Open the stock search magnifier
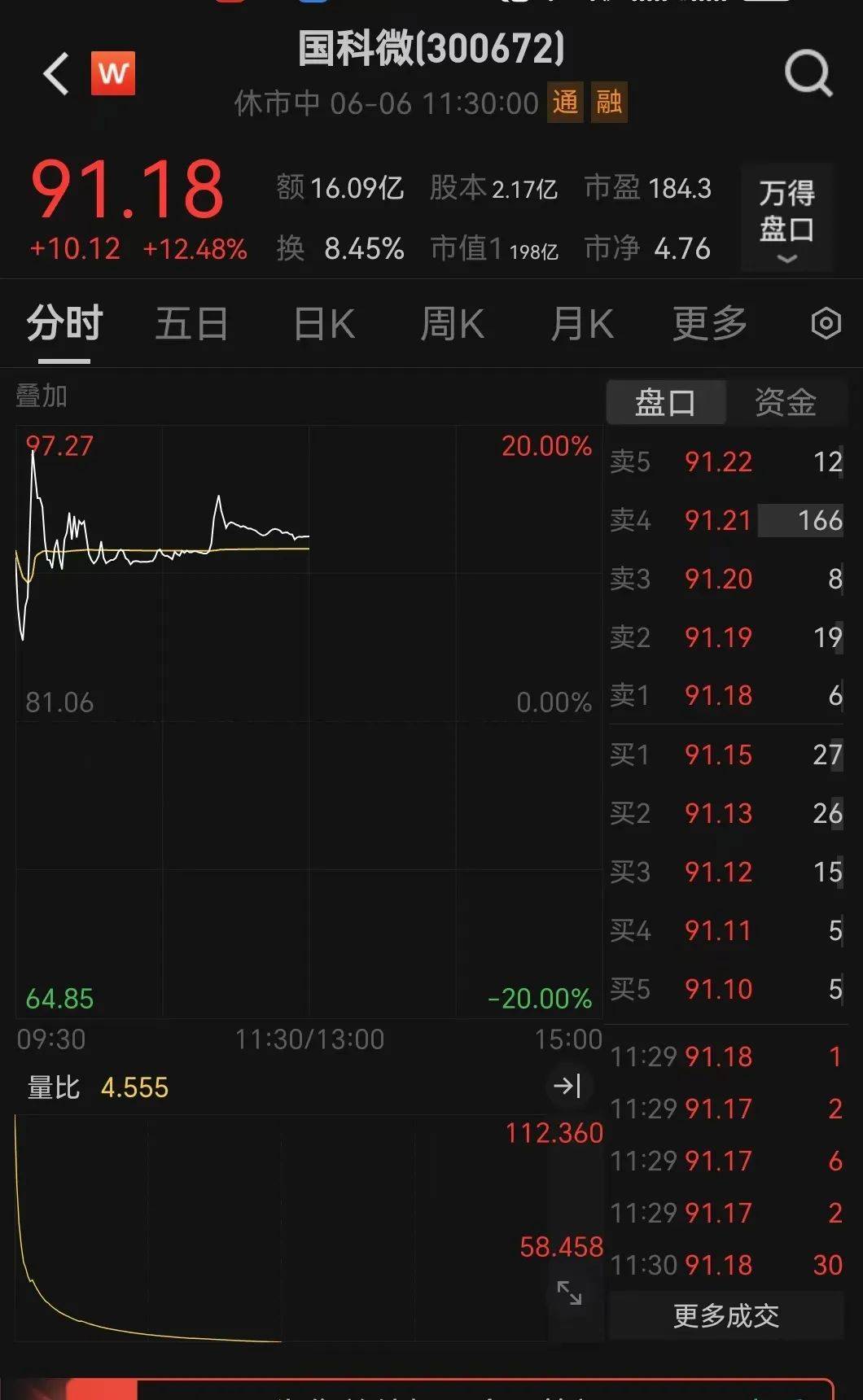The image size is (863, 1400). [808, 74]
